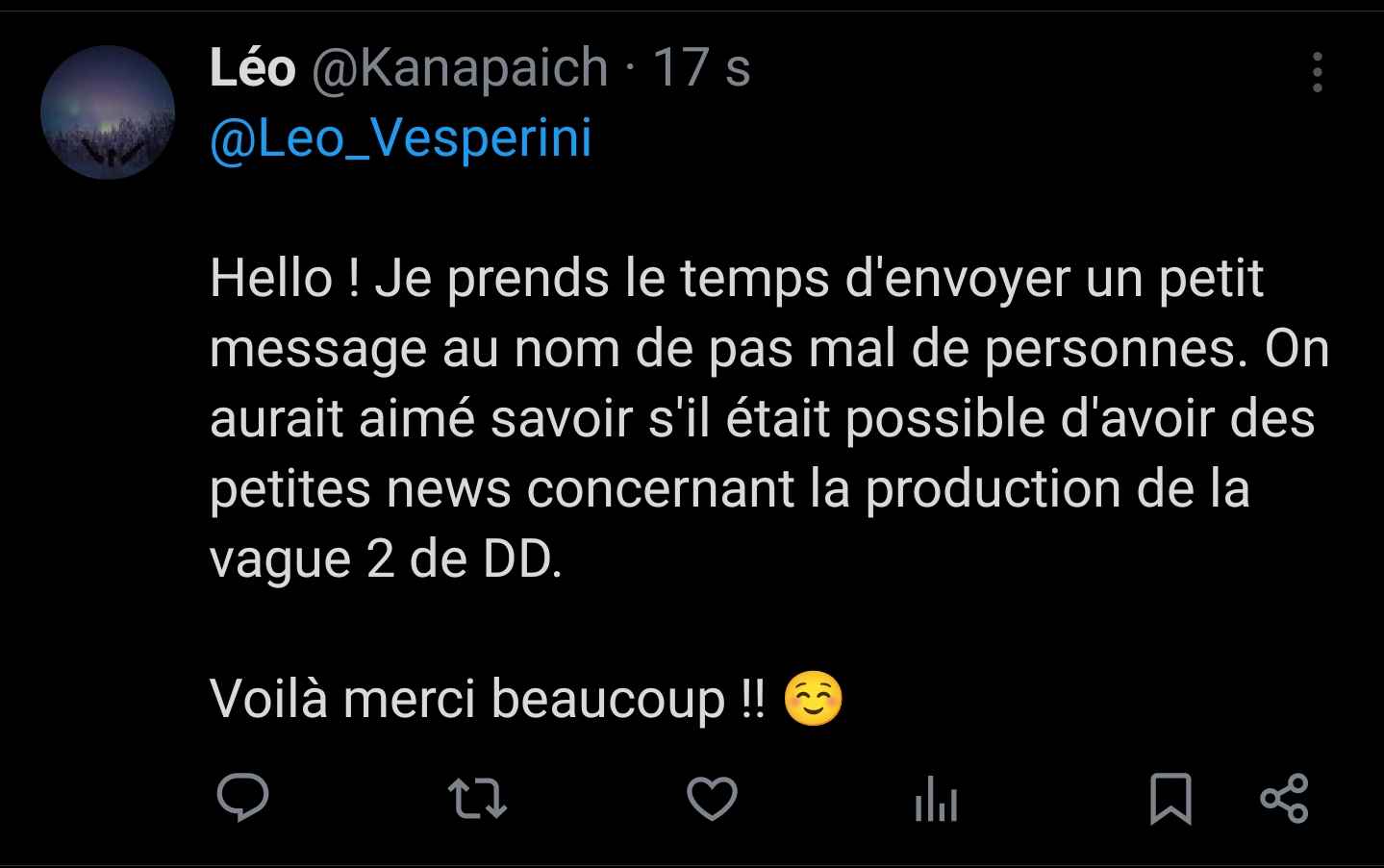Image resolution: width=1384 pixels, height=868 pixels.
Task: View the tweet's analytics
Action: (936, 800)
